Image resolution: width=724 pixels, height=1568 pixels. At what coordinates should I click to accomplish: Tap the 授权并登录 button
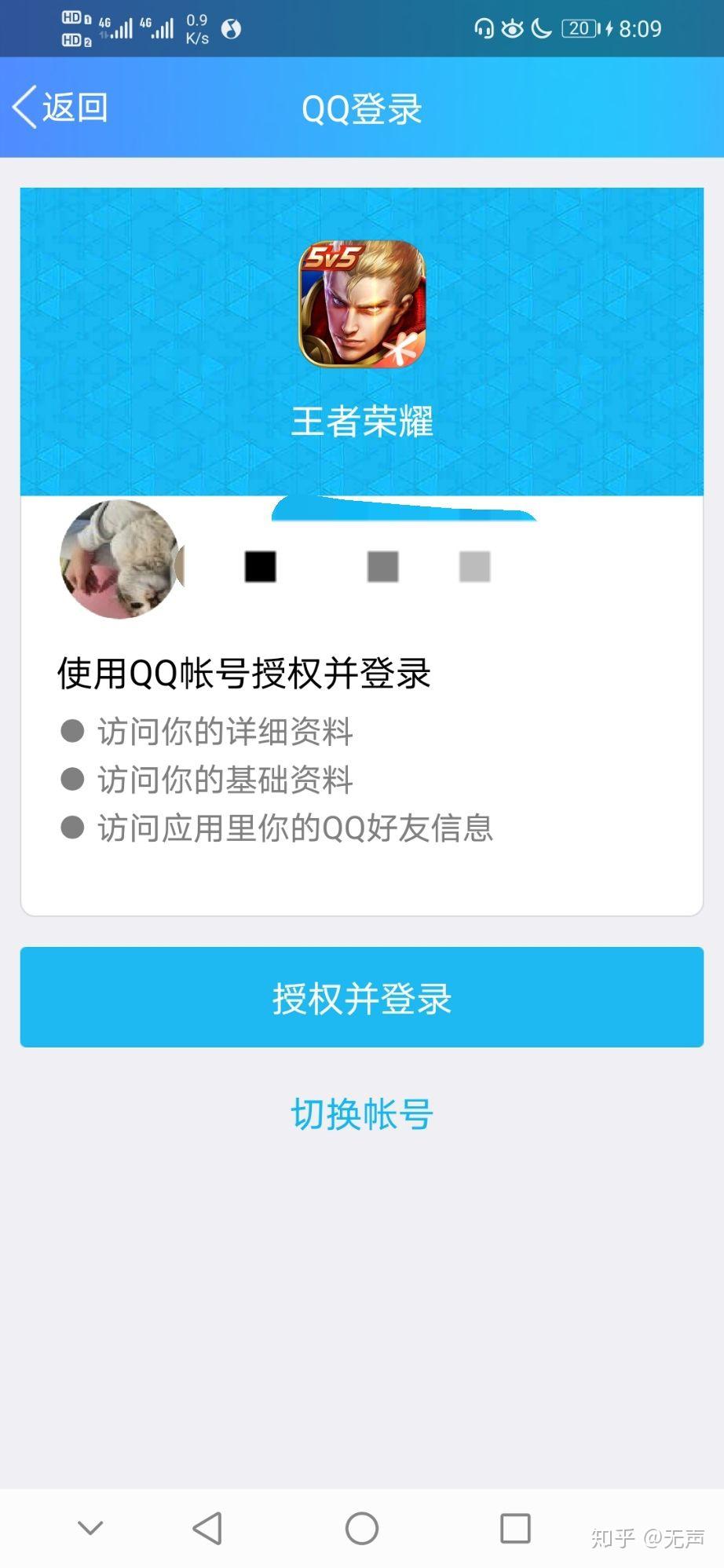361,997
